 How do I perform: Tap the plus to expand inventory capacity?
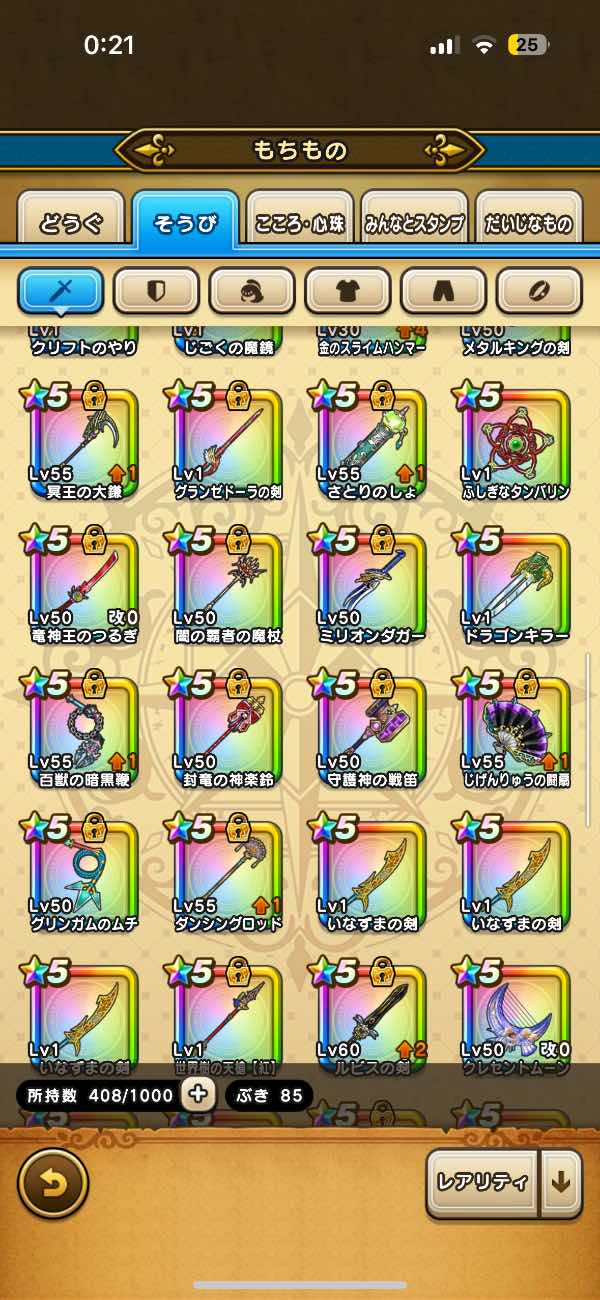[x=198, y=1095]
